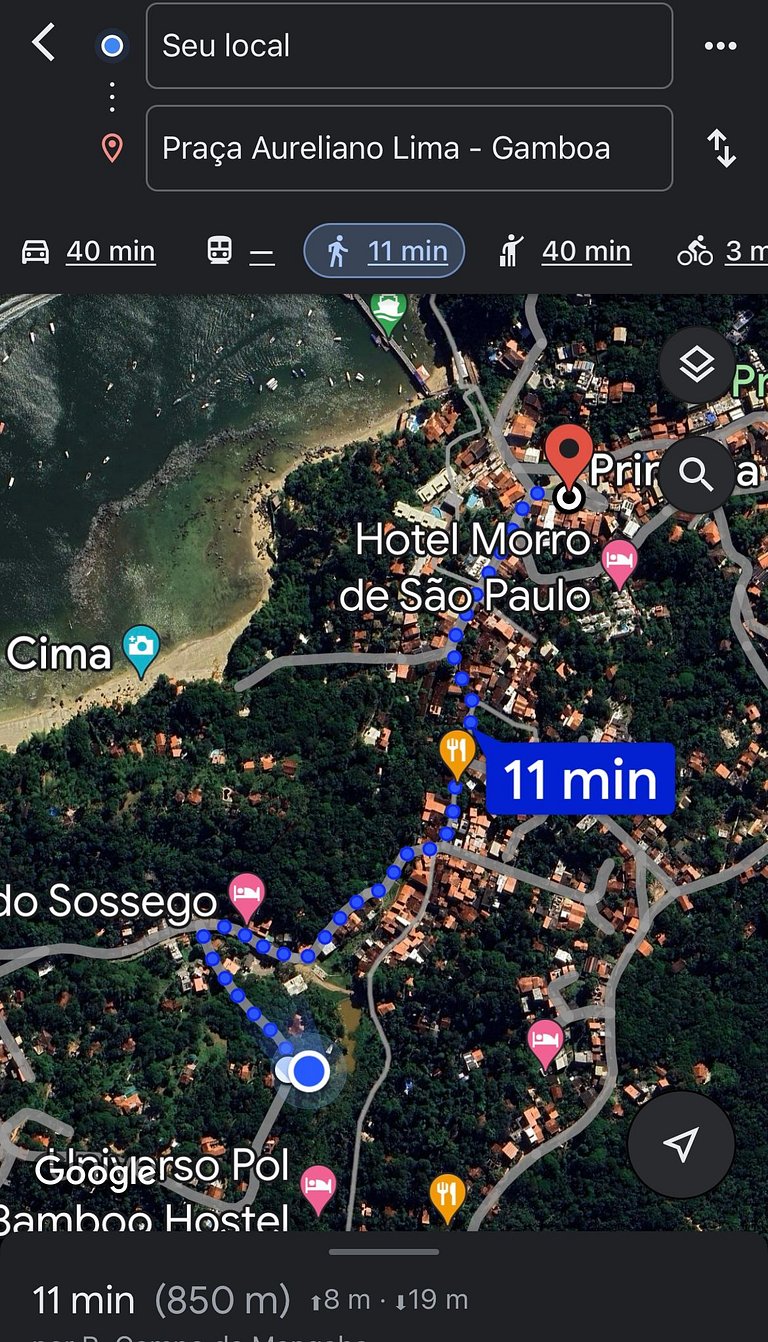Open map layers selector
The height and width of the screenshot is (1342, 768).
(x=696, y=365)
